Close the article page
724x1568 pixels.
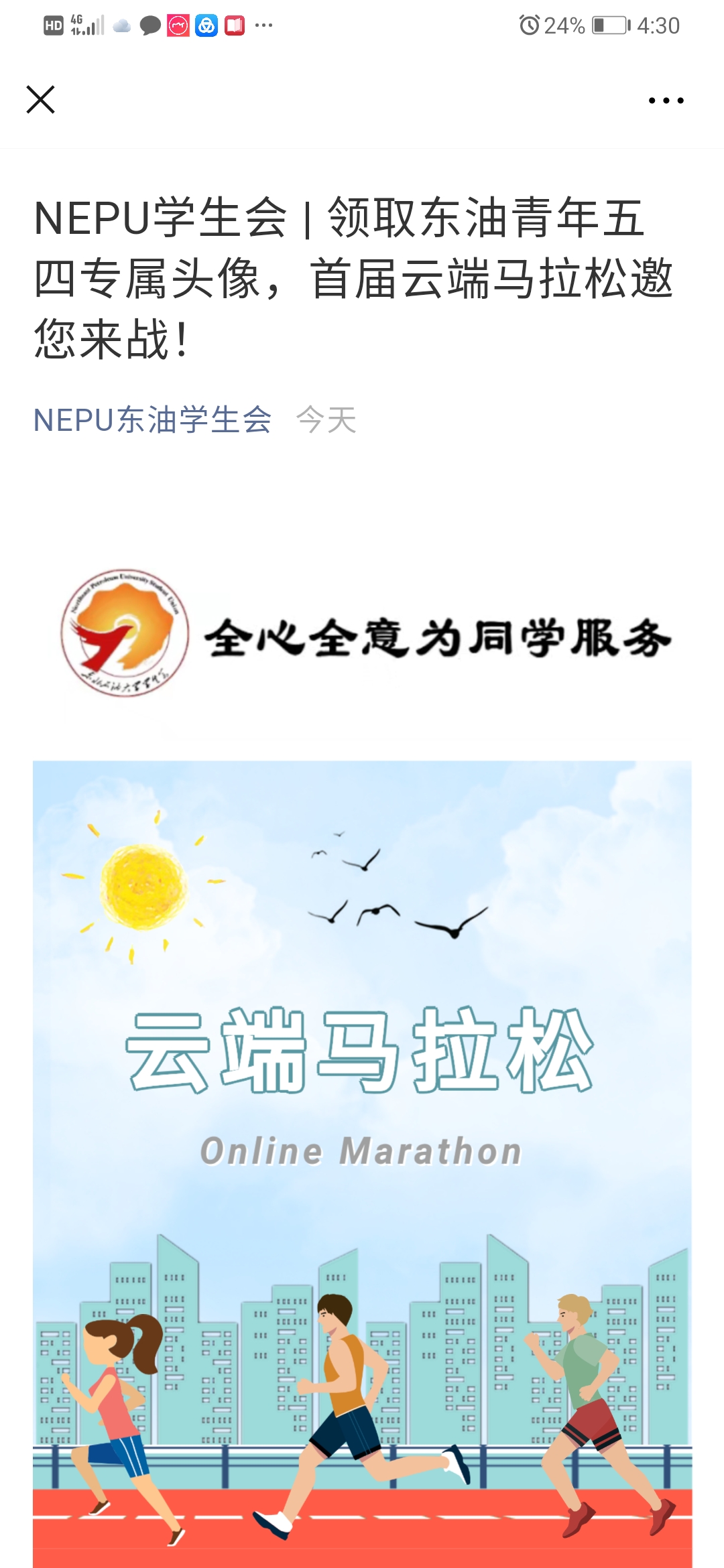point(40,100)
